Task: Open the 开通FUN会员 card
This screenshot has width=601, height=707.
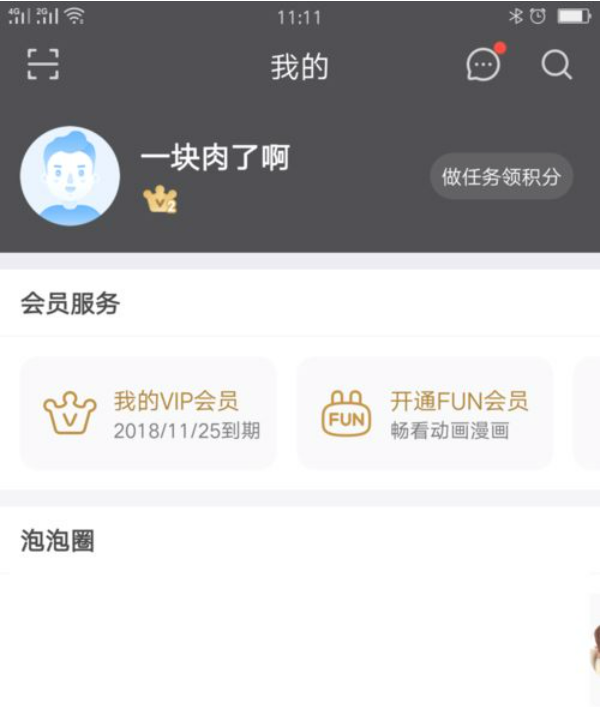Action: (425, 414)
